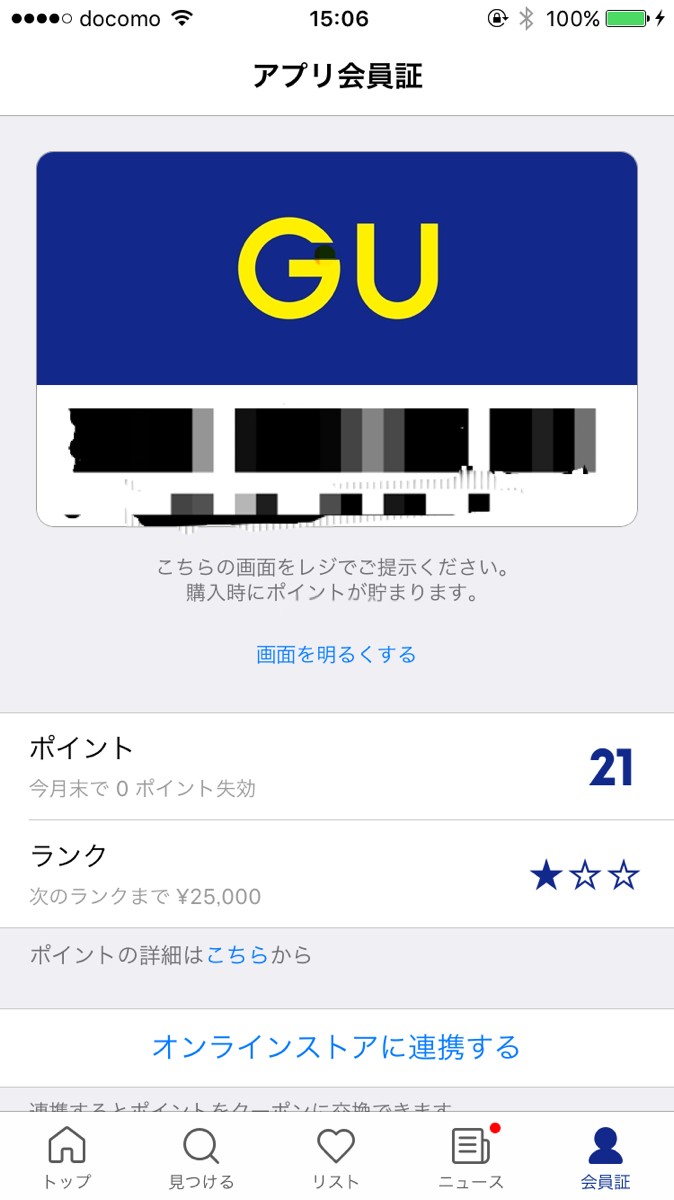674x1200 pixels.
Task: Select the 会員証 tab
Action: click(605, 1157)
